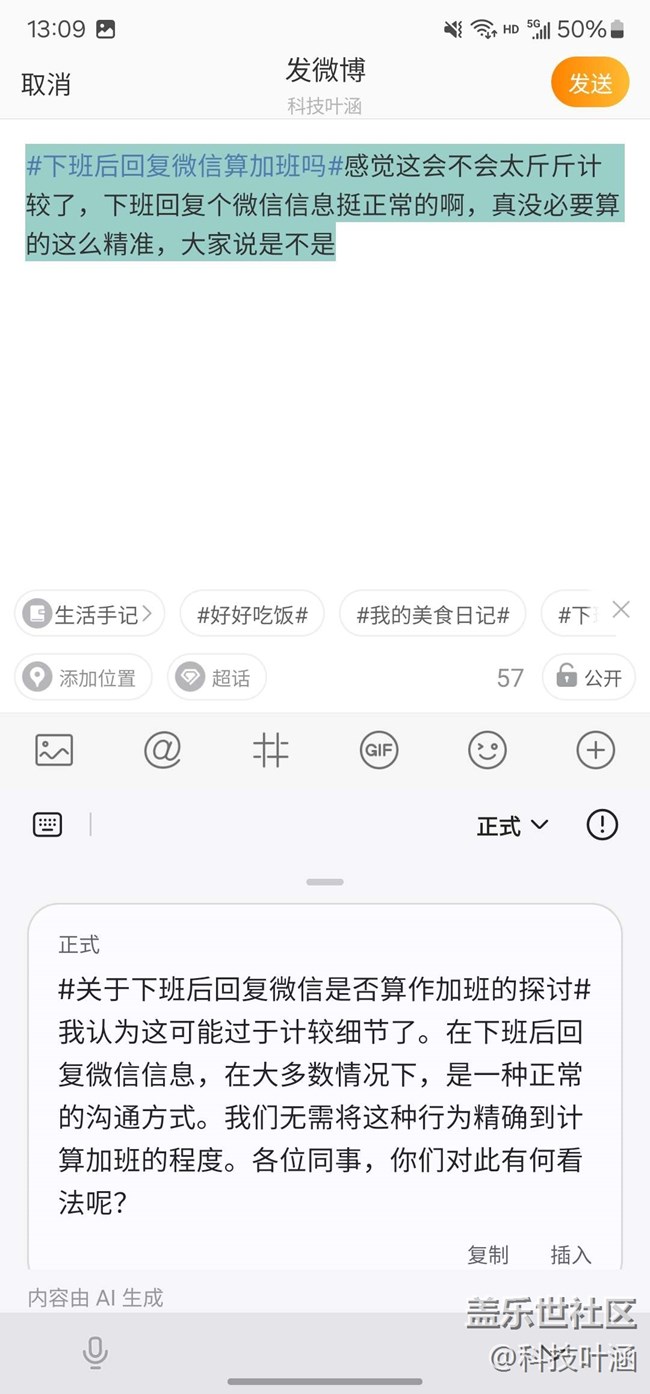The height and width of the screenshot is (1394, 650).
Task: Add the #好好吃饭# topic chip
Action: pos(252,614)
